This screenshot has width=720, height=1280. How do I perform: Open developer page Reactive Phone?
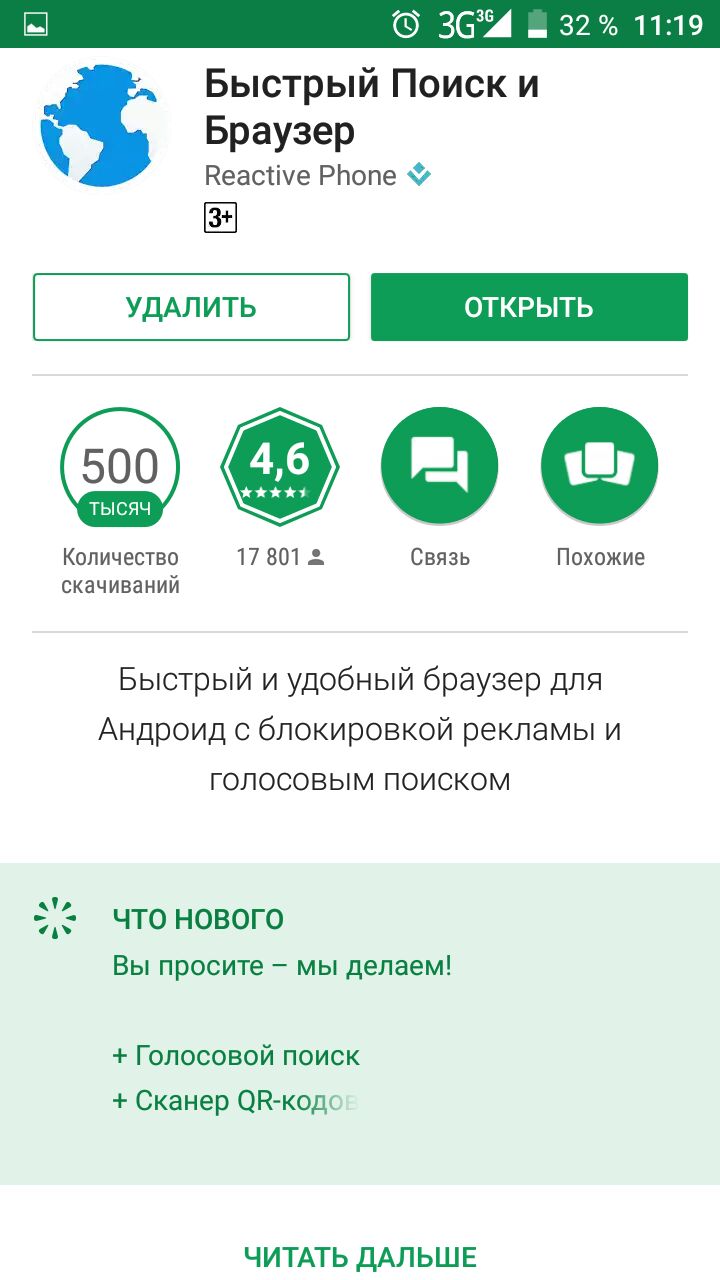pos(301,176)
